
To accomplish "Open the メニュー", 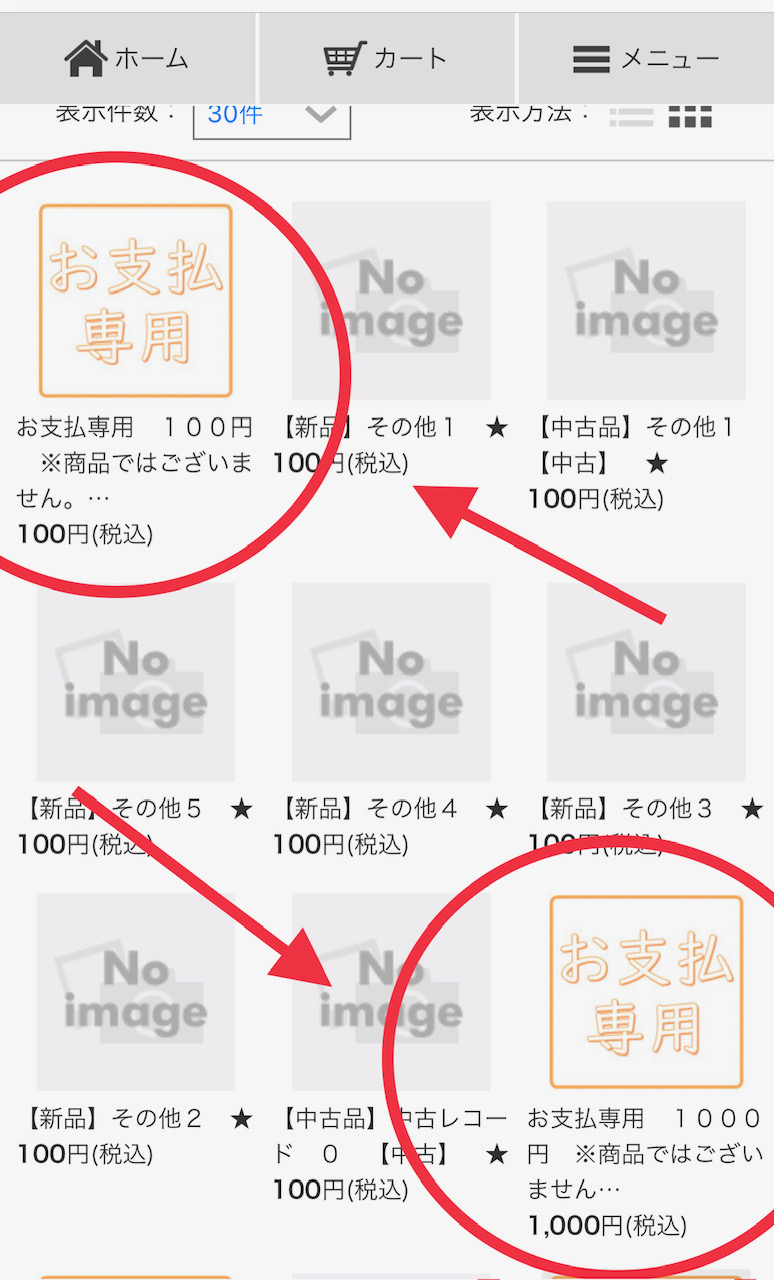I will (x=646, y=58).
